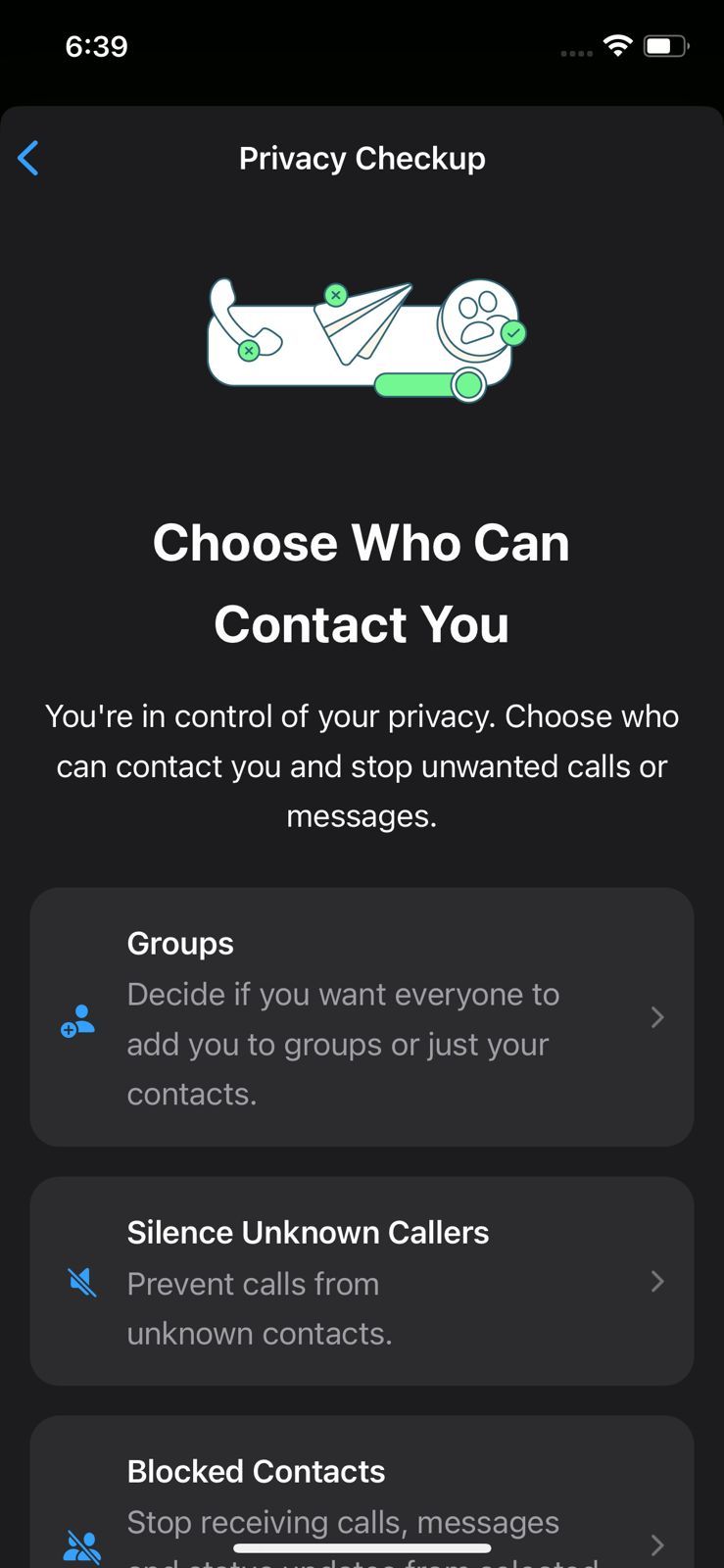This screenshot has width=724, height=1568.
Task: Open the Groups privacy card
Action: (x=362, y=1017)
